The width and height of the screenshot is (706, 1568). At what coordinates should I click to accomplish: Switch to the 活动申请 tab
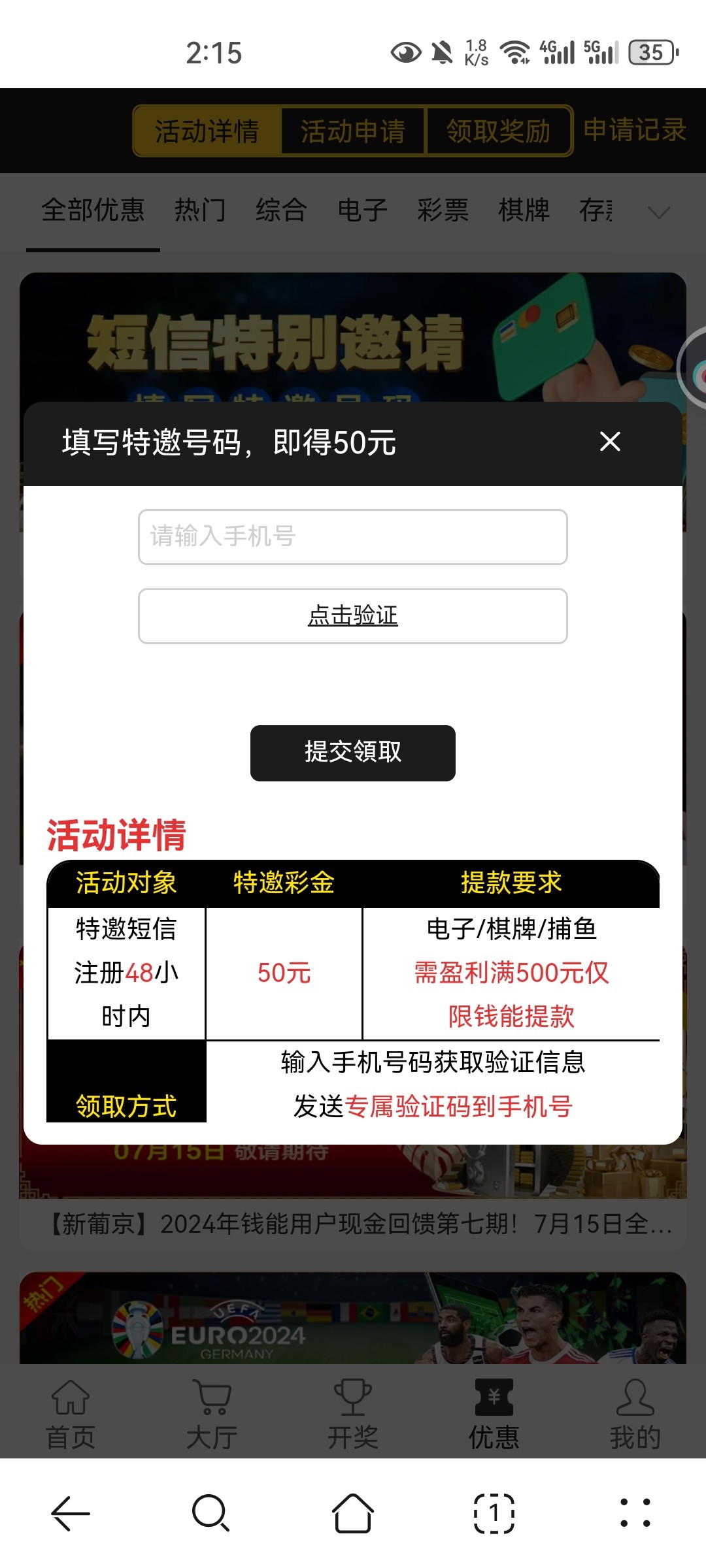(x=353, y=131)
